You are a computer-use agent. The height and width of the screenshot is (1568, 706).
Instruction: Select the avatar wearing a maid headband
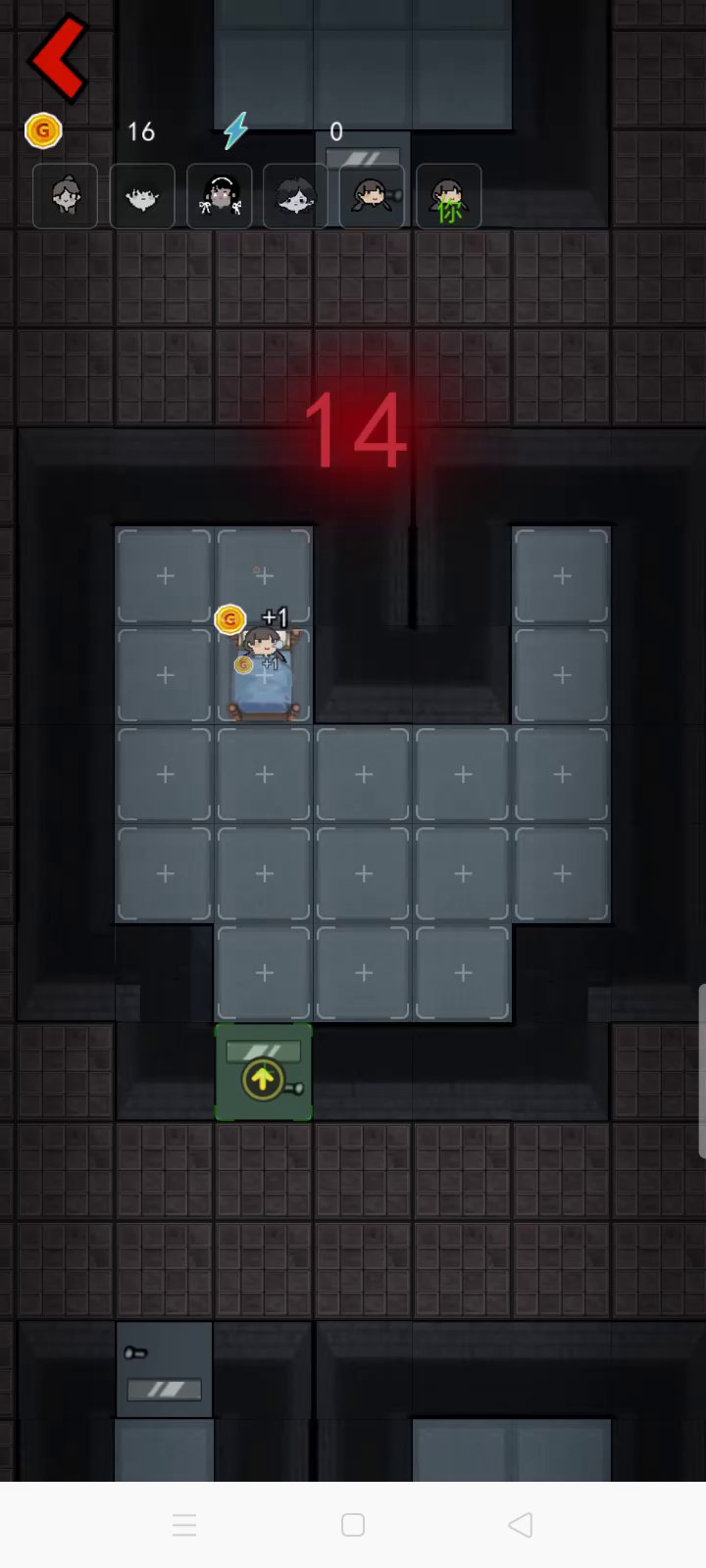tap(220, 196)
